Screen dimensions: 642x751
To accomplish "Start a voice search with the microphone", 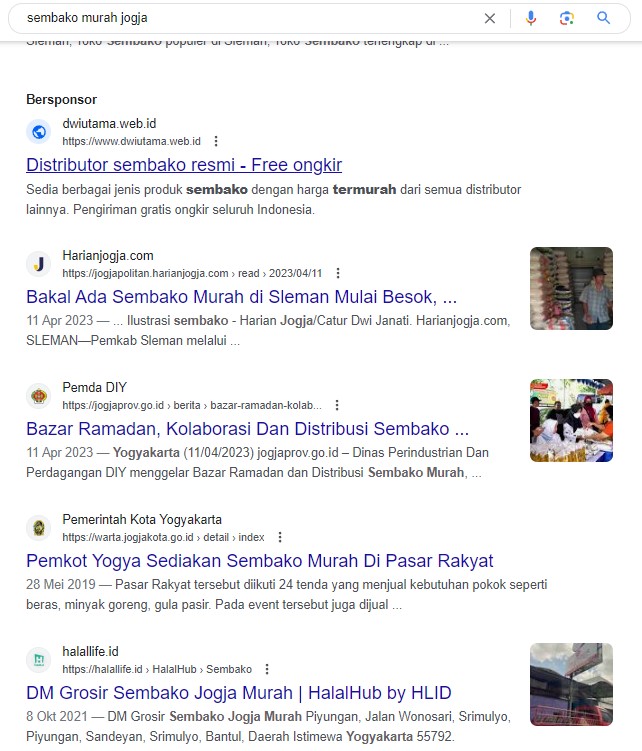I will [x=530, y=18].
